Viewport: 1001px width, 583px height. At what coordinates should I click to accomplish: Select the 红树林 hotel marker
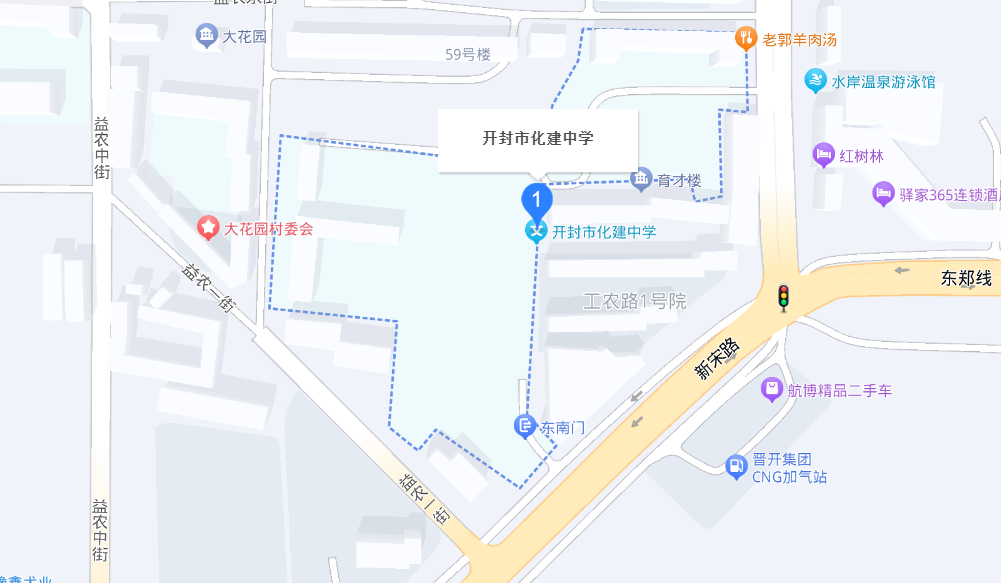(x=824, y=155)
